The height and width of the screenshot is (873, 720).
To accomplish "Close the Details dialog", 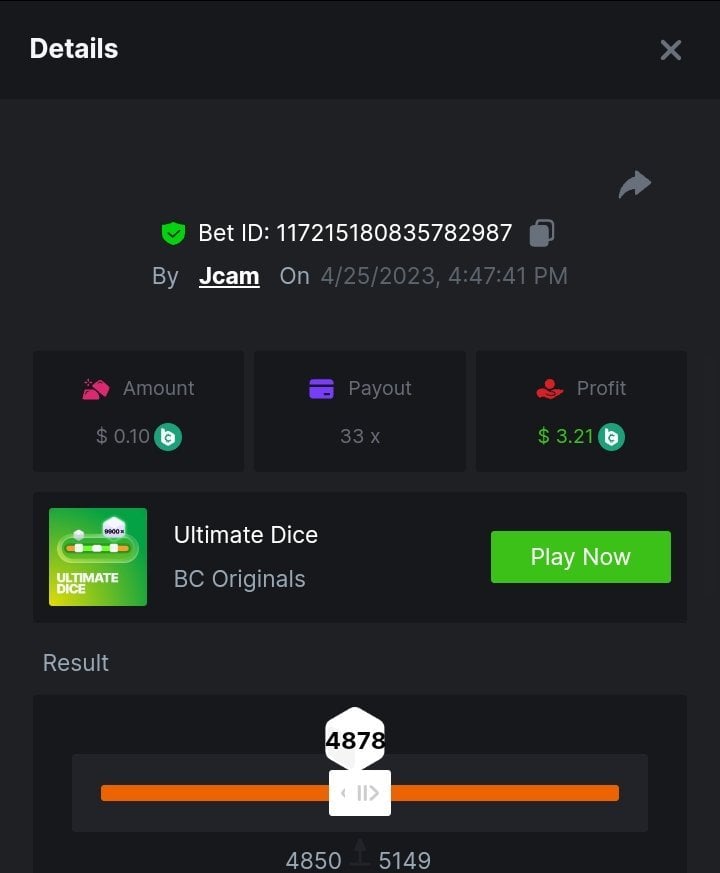I will pos(670,50).
